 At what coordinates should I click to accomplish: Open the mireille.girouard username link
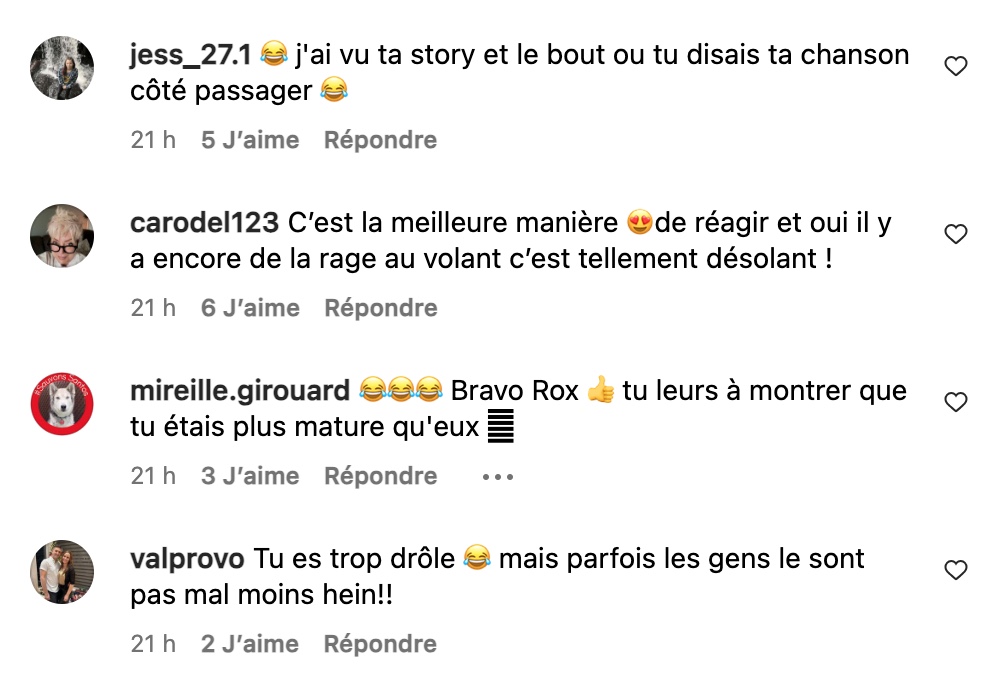pos(240,390)
